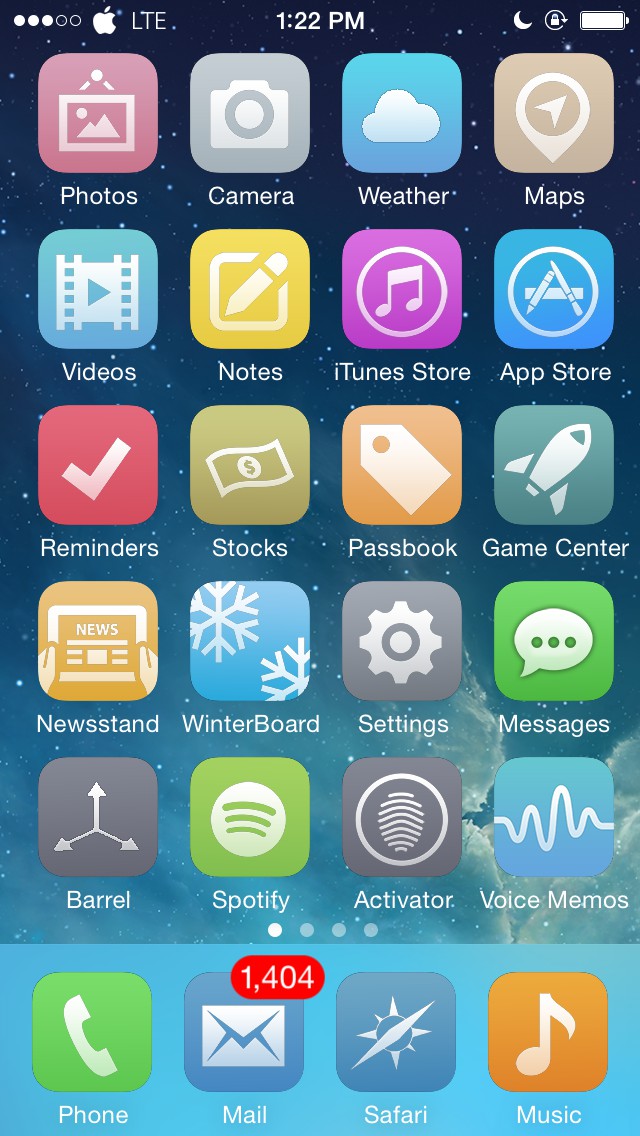Open WinterBoard

pos(250,641)
